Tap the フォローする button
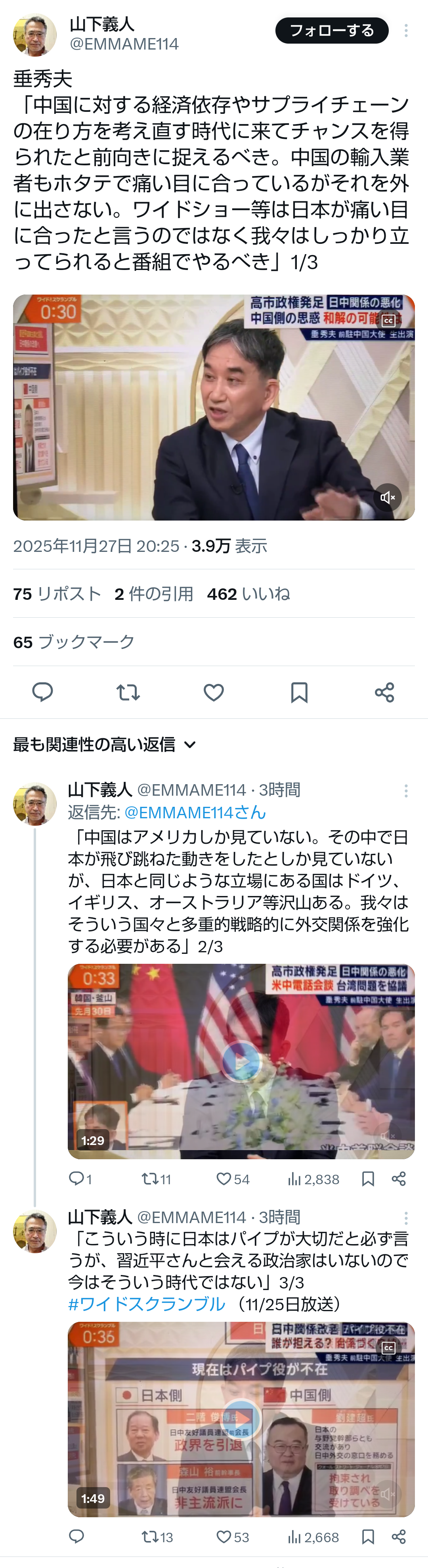Viewport: 428px width, 1568px height. click(x=331, y=31)
